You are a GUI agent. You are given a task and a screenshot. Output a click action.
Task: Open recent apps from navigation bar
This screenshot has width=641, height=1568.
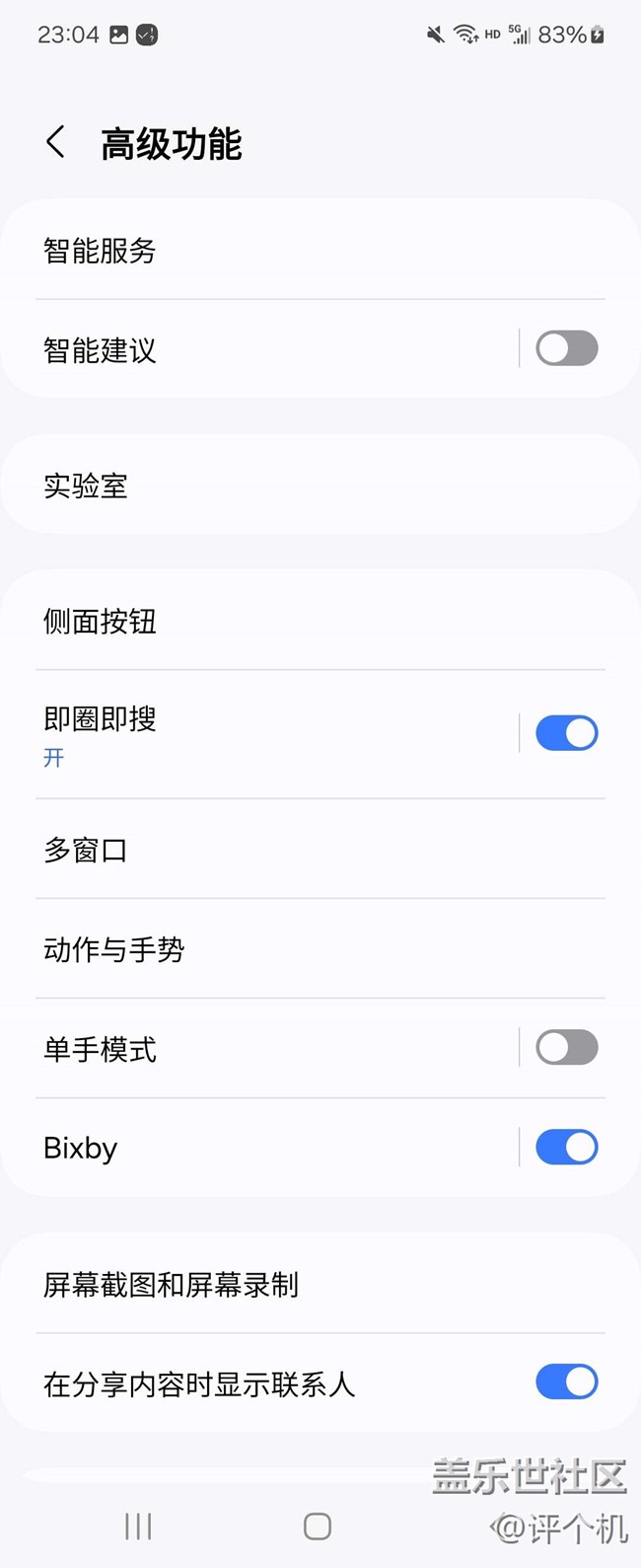[x=138, y=1527]
